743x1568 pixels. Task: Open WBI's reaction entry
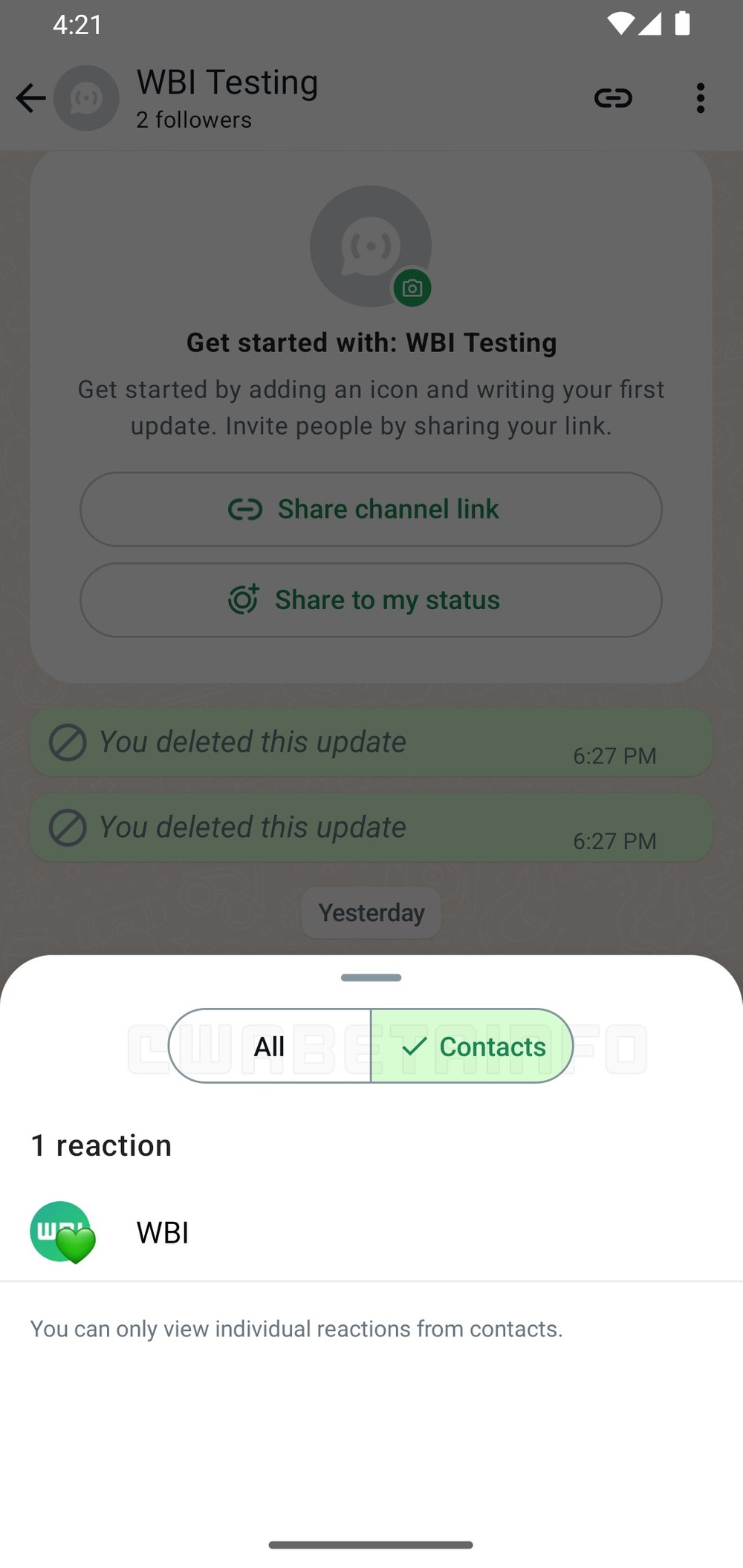pyautogui.click(x=371, y=1232)
